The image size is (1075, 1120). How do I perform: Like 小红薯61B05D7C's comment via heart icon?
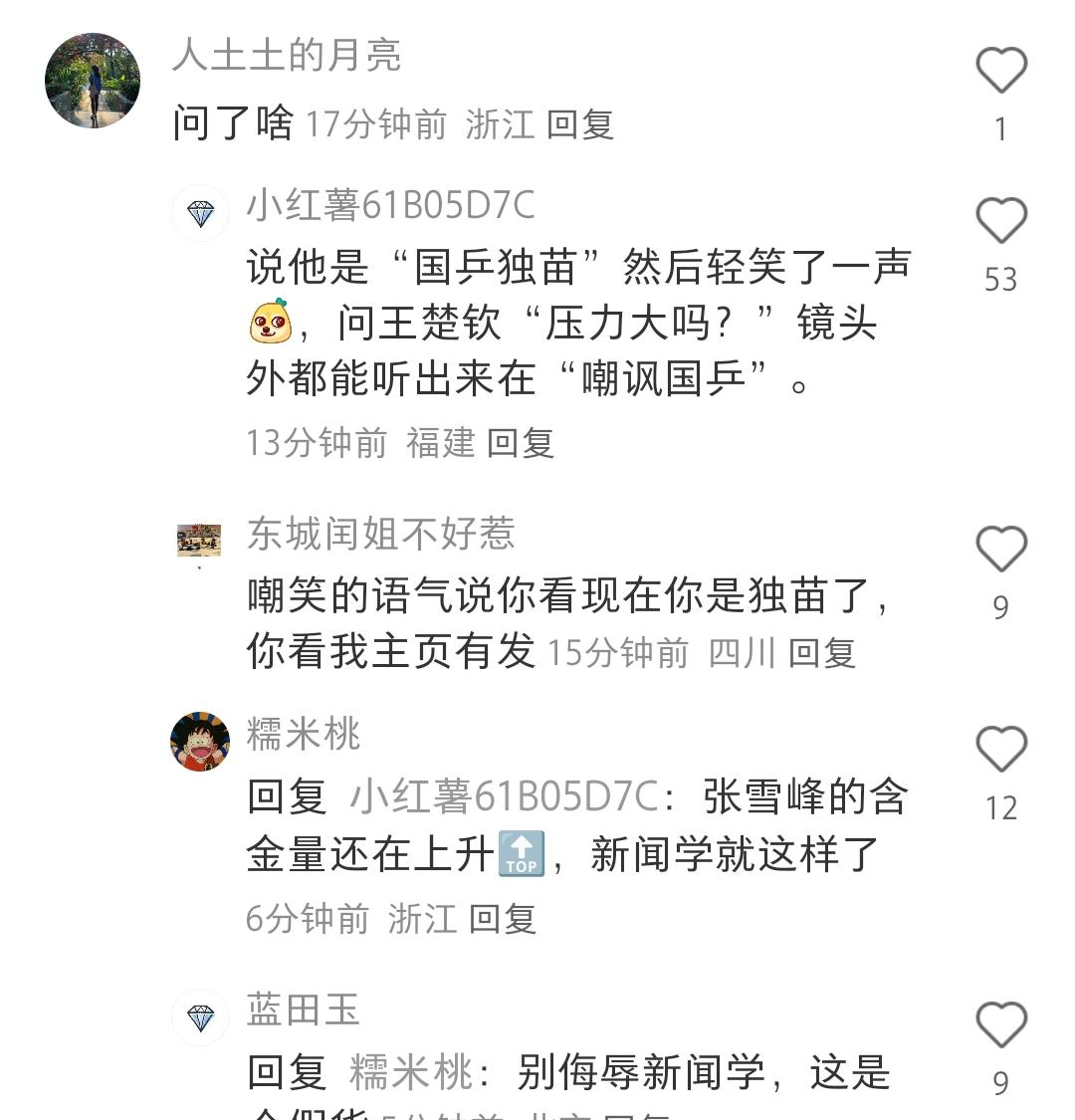coord(999,221)
